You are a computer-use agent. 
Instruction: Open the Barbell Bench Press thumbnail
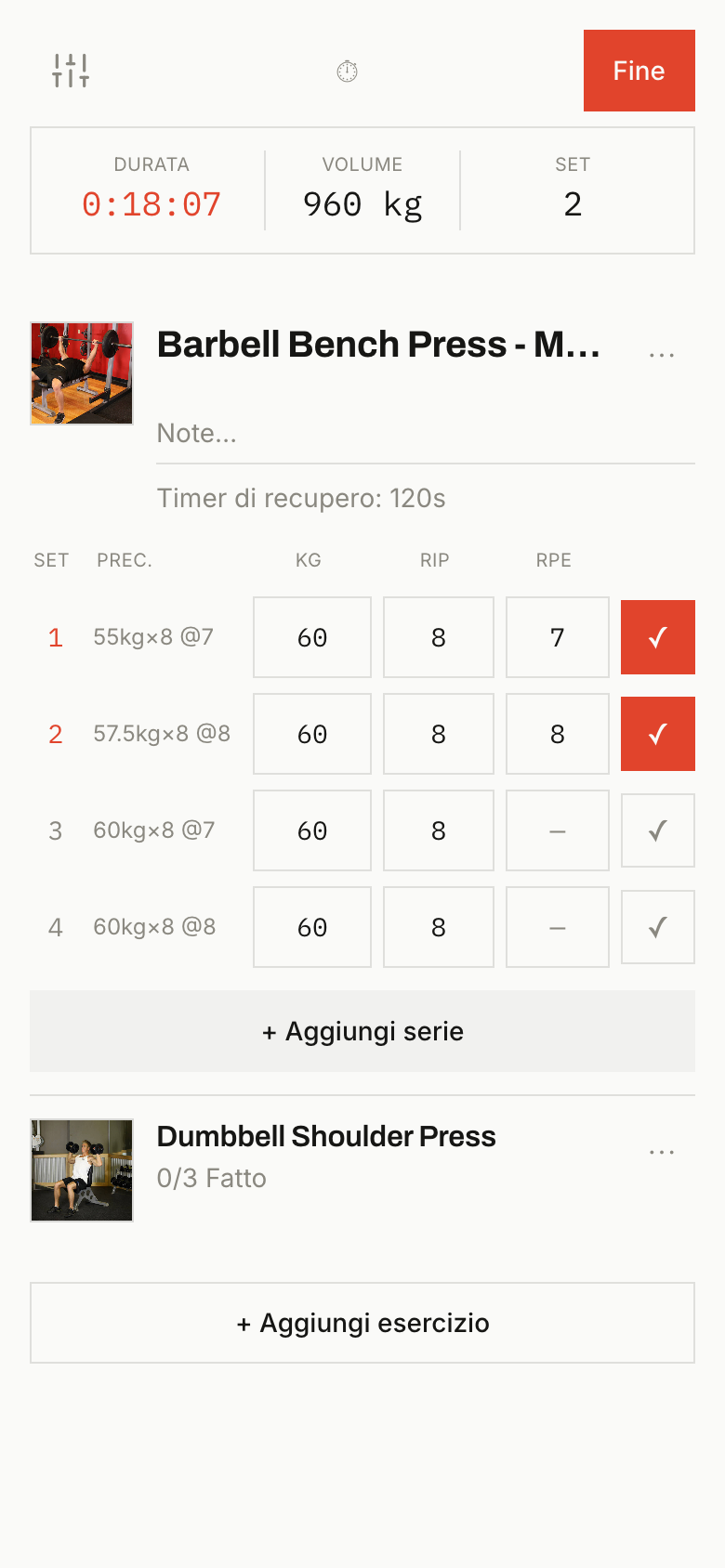[82, 373]
